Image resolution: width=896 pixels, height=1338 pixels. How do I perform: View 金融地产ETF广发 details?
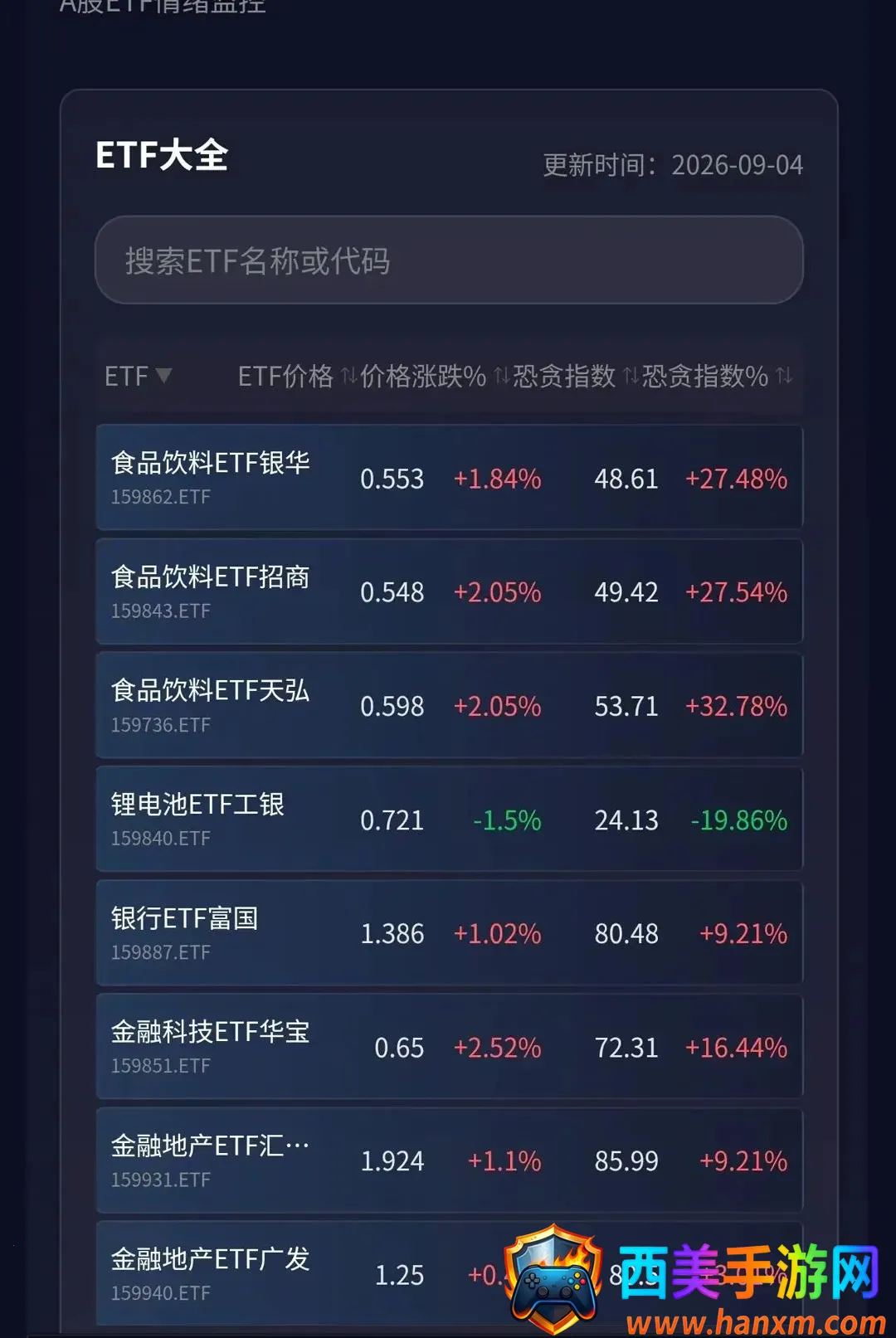(x=449, y=1273)
